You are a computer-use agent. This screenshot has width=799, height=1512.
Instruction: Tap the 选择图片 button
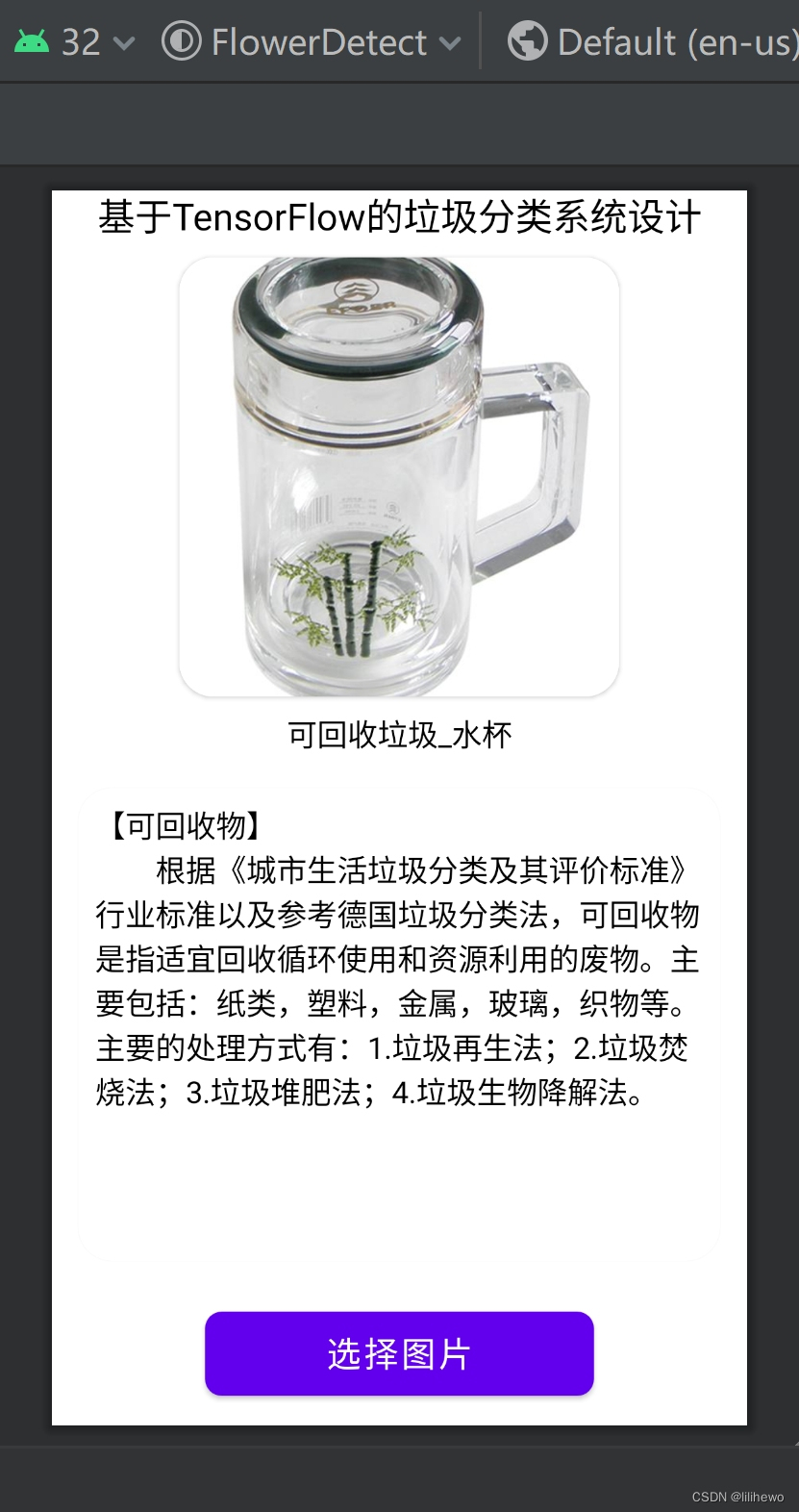(x=399, y=1353)
